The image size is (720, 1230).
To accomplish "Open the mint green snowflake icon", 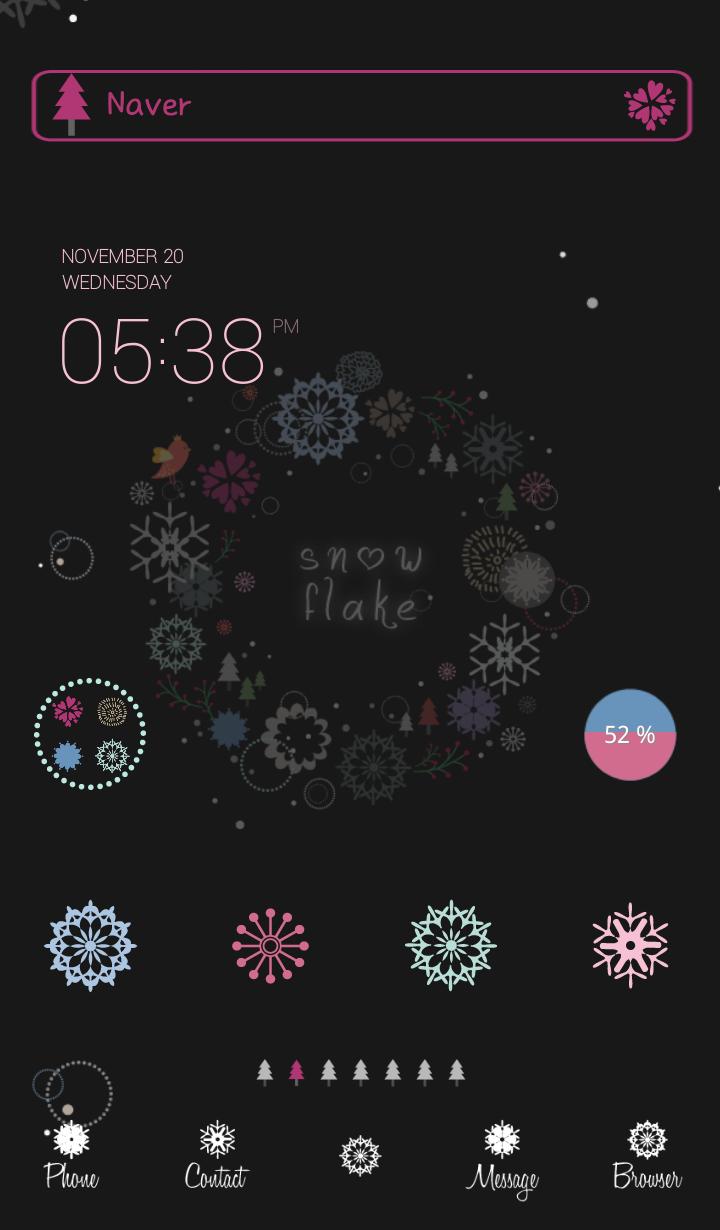I will pos(450,945).
